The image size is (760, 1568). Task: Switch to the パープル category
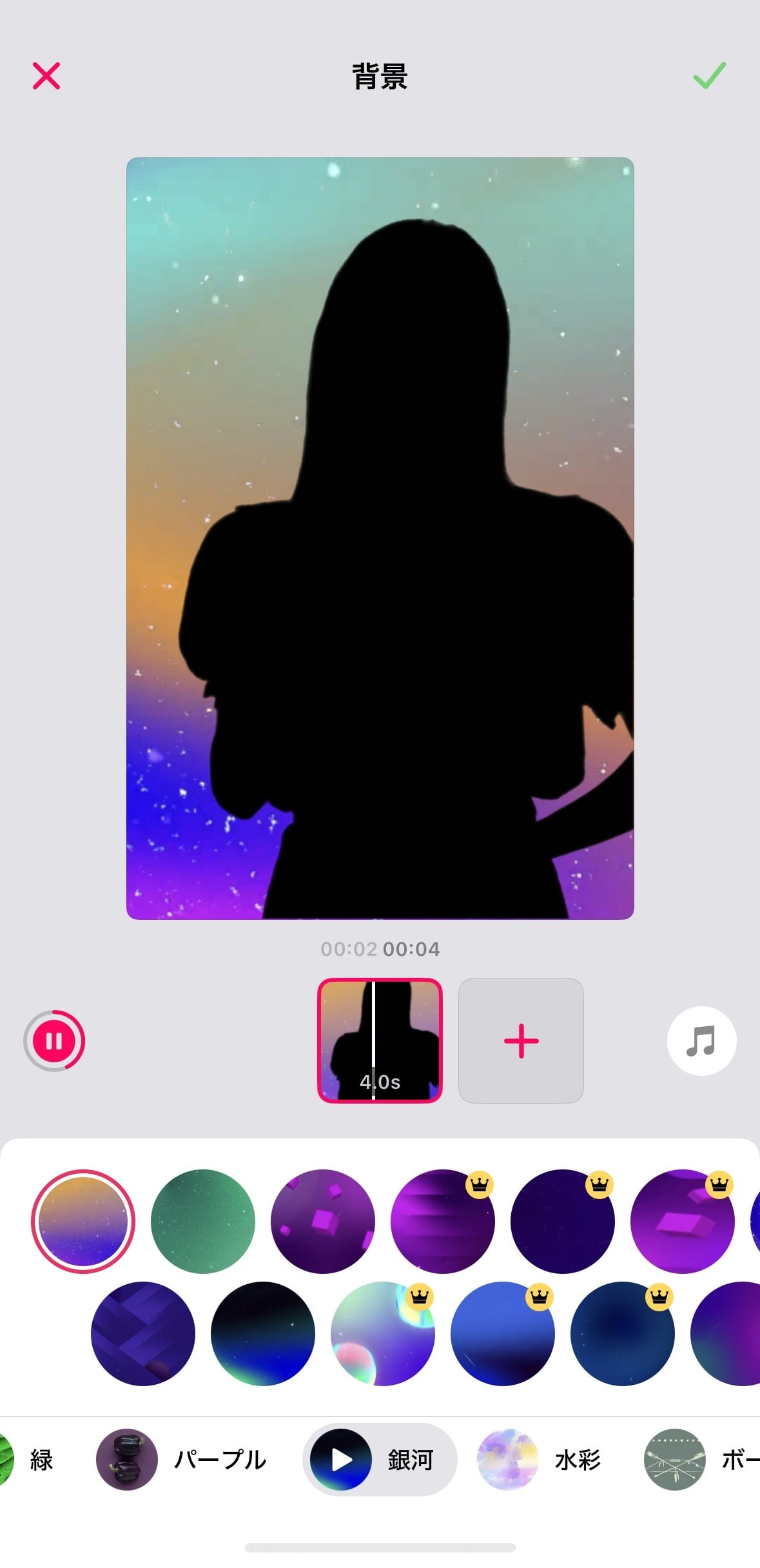pyautogui.click(x=182, y=1460)
